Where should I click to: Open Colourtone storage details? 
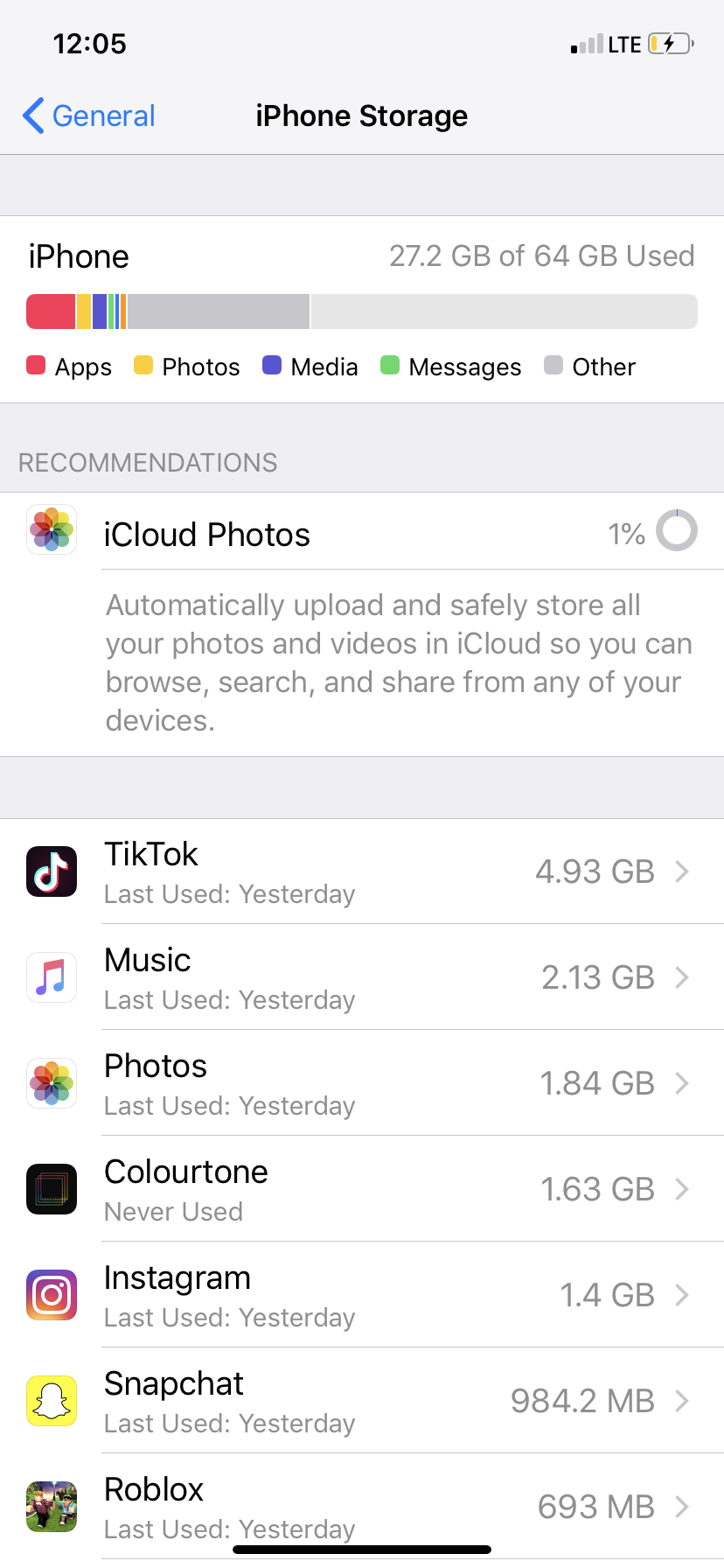(x=362, y=1189)
